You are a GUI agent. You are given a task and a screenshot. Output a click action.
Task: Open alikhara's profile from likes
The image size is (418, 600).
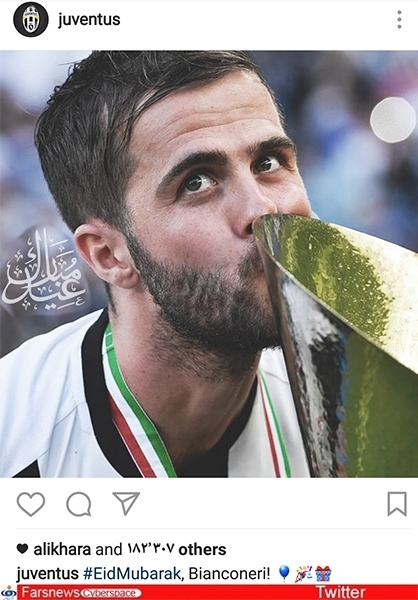pyautogui.click(x=62, y=549)
